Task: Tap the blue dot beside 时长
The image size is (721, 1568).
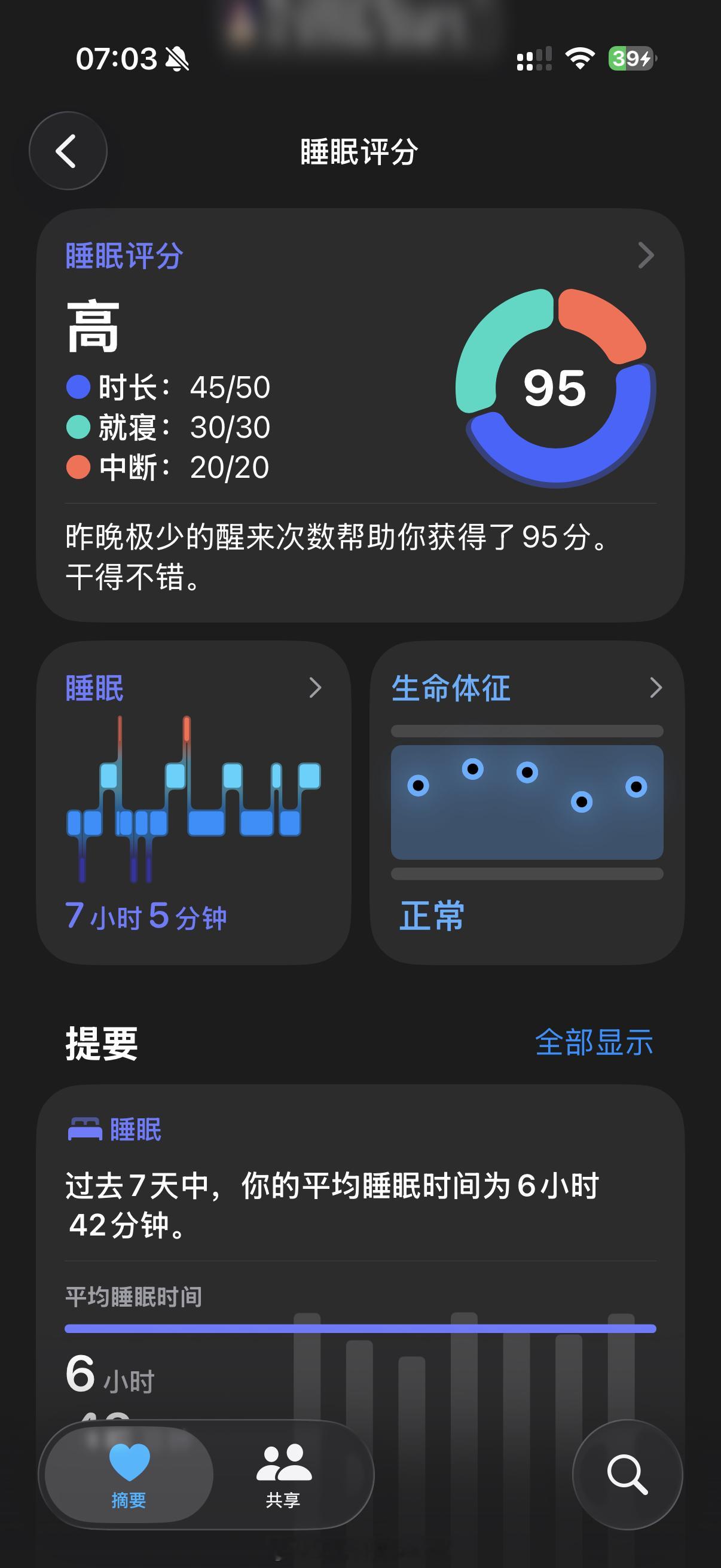Action: [78, 386]
